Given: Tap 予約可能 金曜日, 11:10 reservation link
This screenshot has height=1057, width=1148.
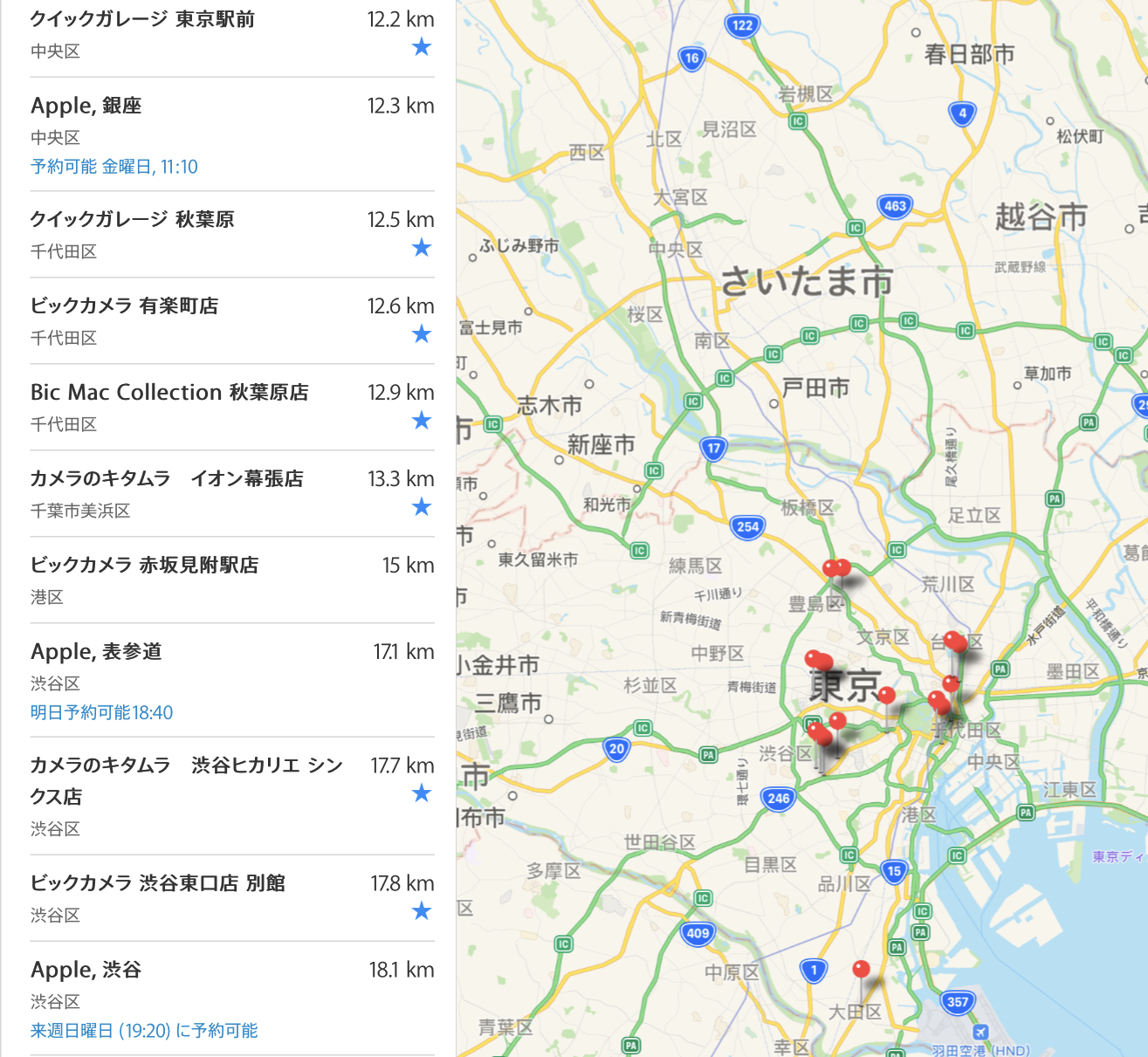Looking at the screenshot, I should (x=114, y=167).
